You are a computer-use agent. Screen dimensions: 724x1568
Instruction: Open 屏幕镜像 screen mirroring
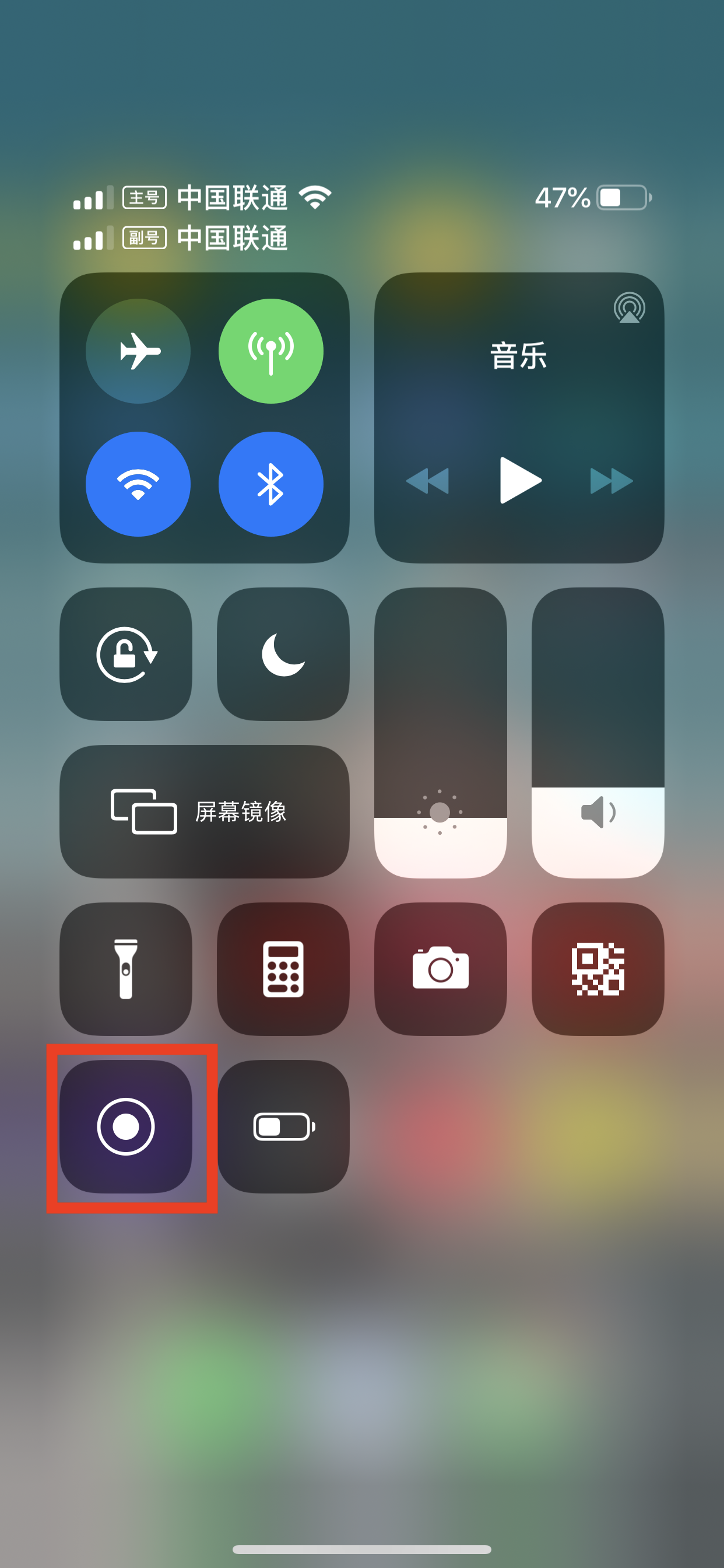pyautogui.click(x=205, y=811)
